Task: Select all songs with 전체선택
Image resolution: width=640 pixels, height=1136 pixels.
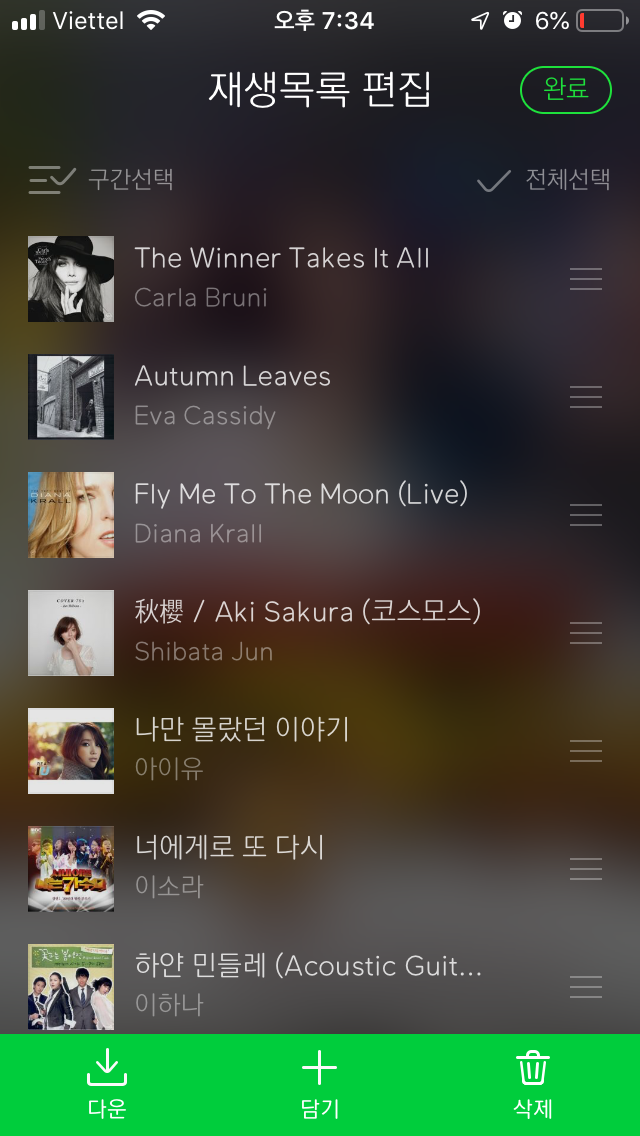Action: 543,180
